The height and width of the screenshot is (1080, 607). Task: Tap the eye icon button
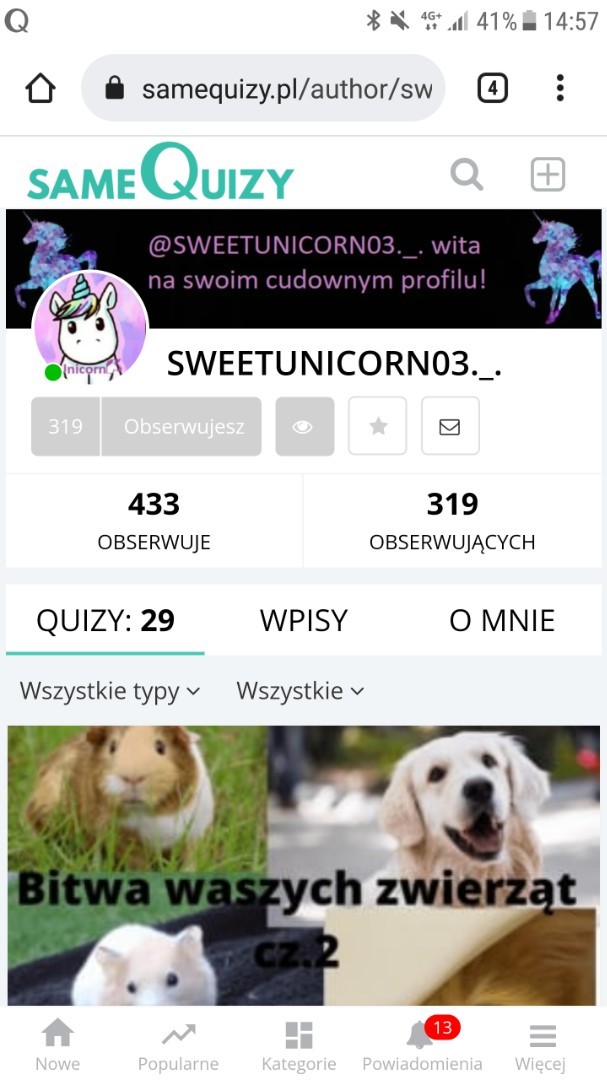pos(304,426)
